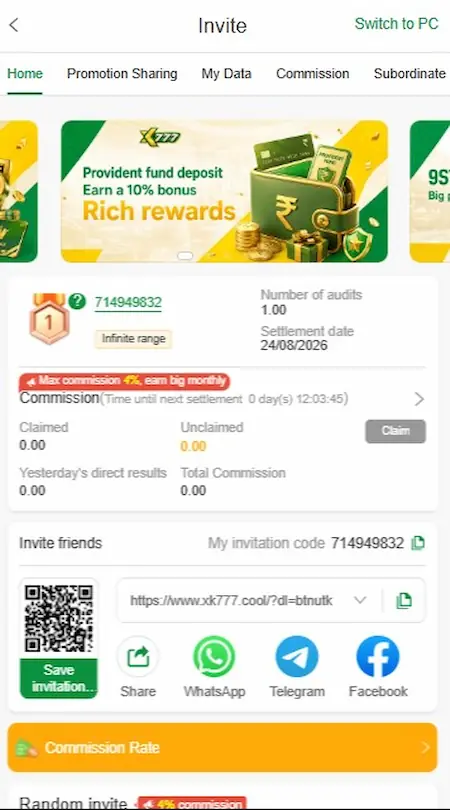Screen dimensions: 450x810
Task: Share invitation on Facebook
Action: pos(378,667)
